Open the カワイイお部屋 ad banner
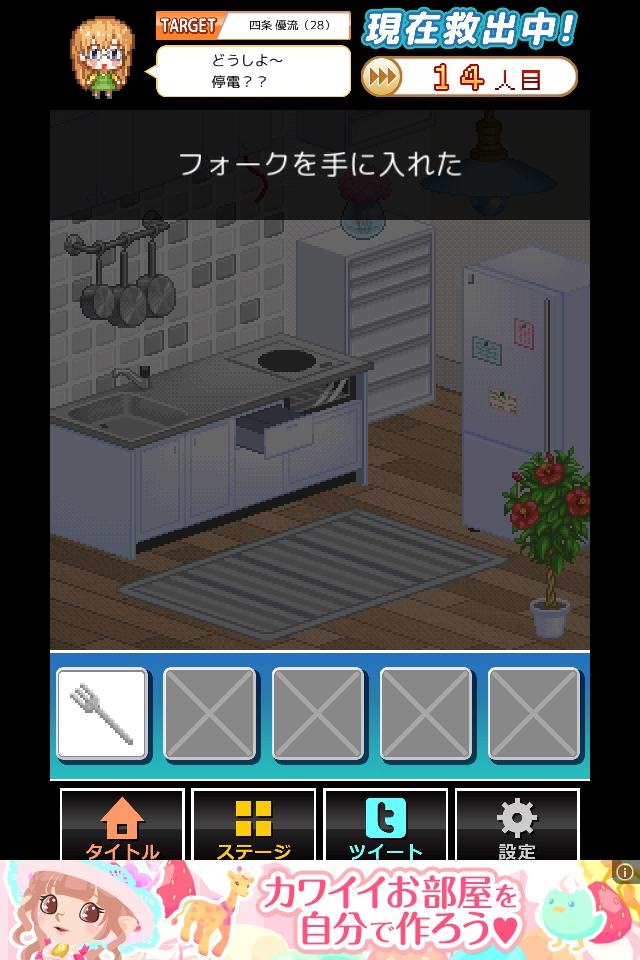Screen dimensions: 640x960 pos(320,910)
